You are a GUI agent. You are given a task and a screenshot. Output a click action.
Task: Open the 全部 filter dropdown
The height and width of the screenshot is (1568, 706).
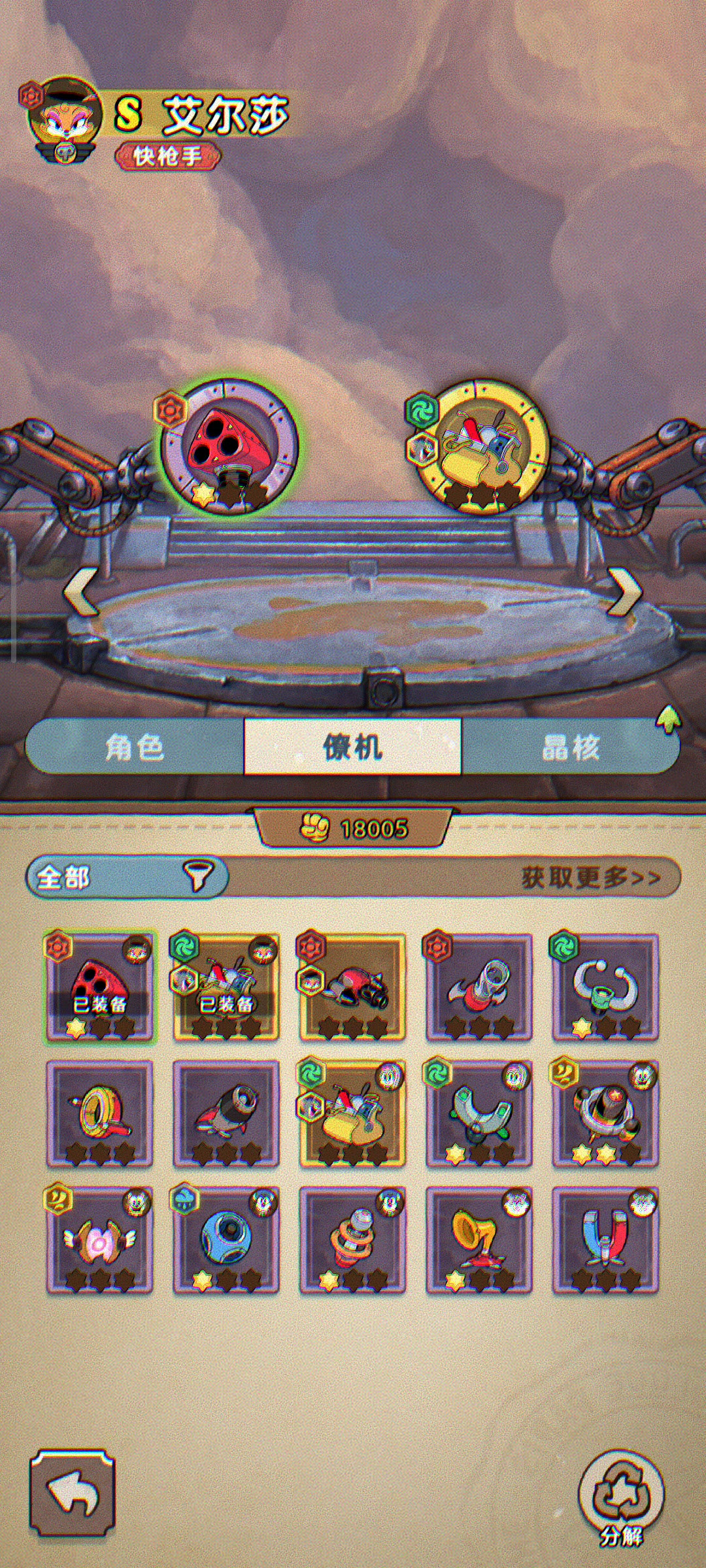[127, 877]
